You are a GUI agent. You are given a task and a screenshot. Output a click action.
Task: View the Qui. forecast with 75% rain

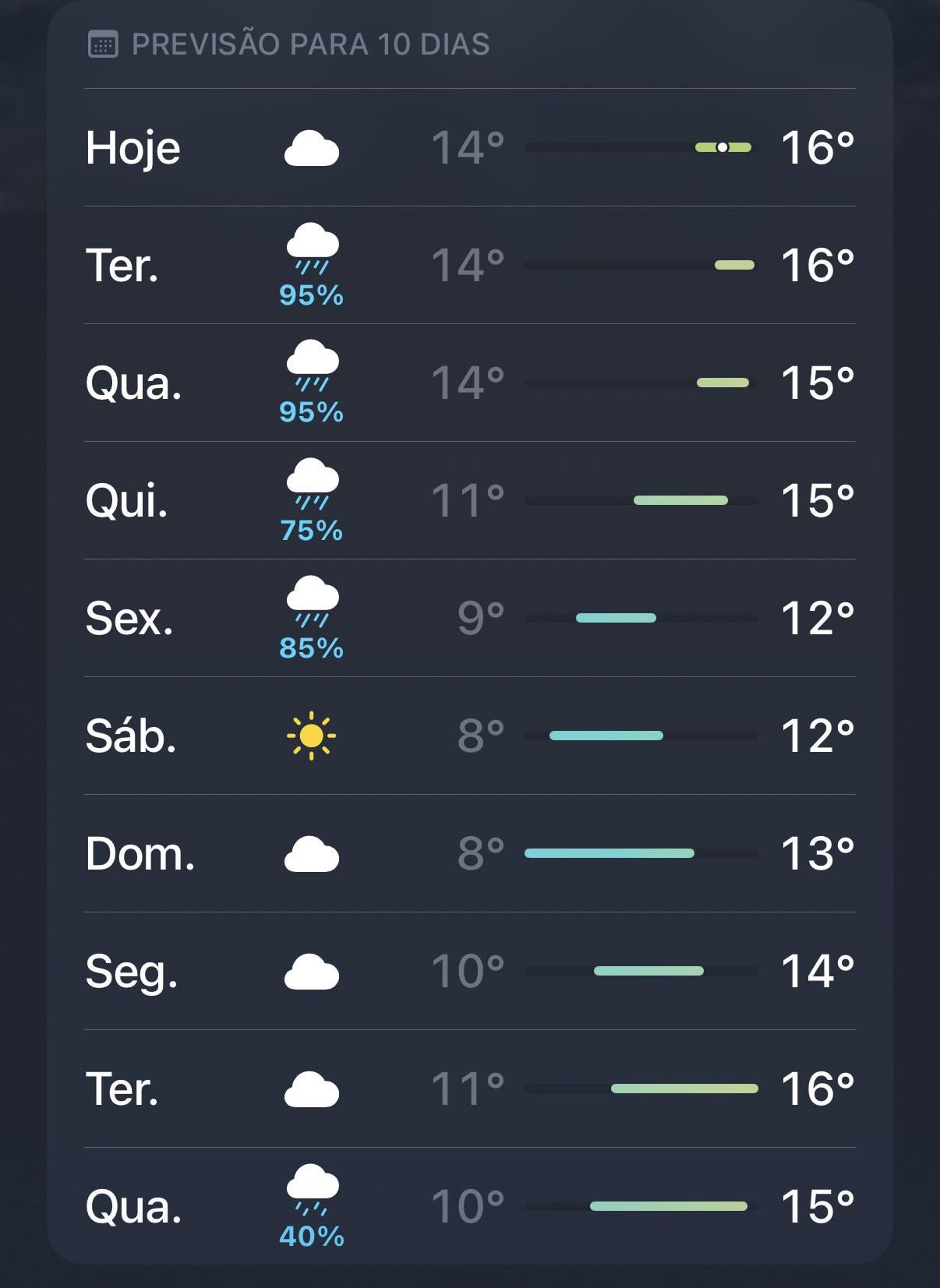[469, 501]
